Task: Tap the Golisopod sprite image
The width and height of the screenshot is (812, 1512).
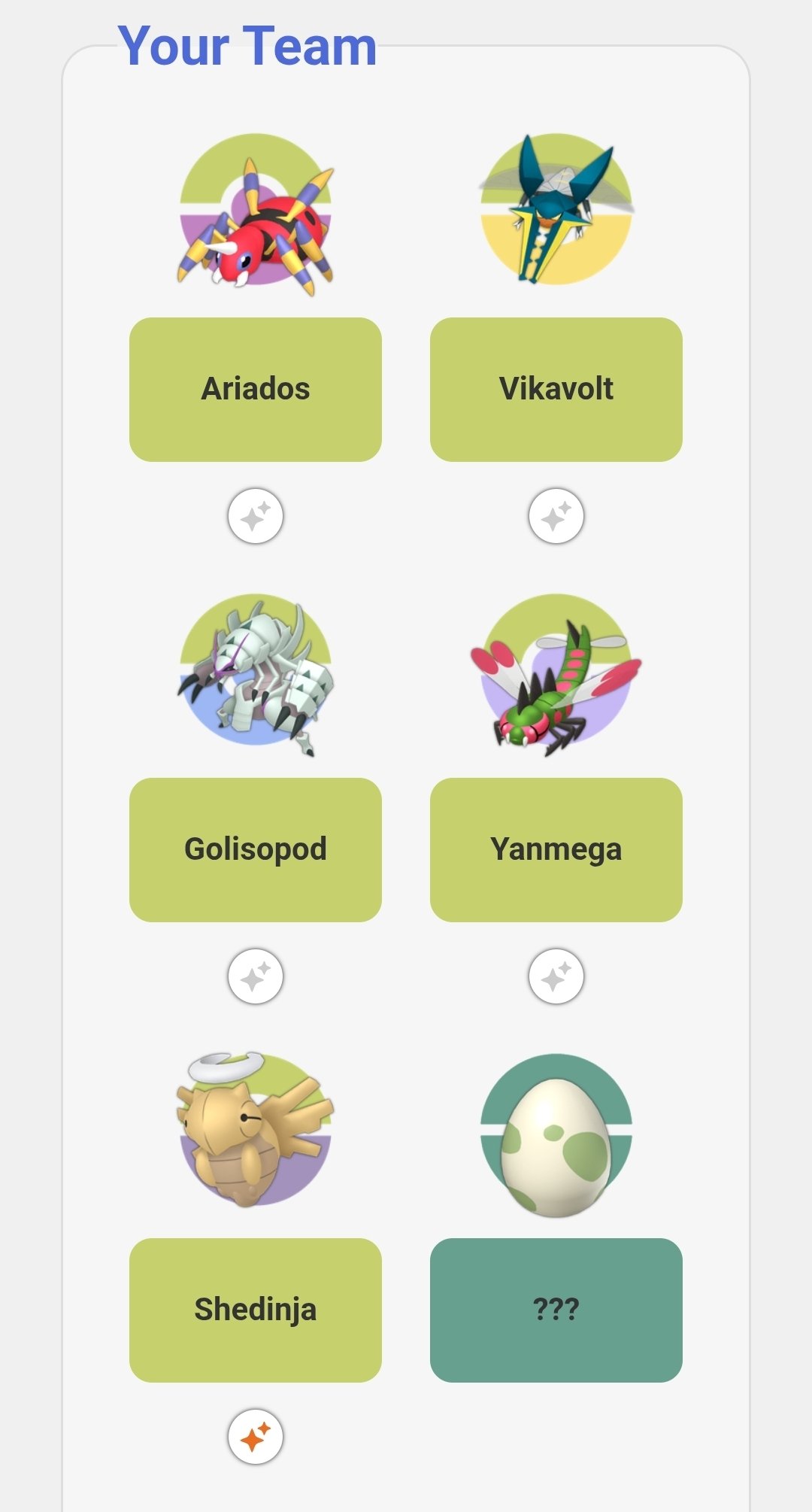Action: pos(256,674)
